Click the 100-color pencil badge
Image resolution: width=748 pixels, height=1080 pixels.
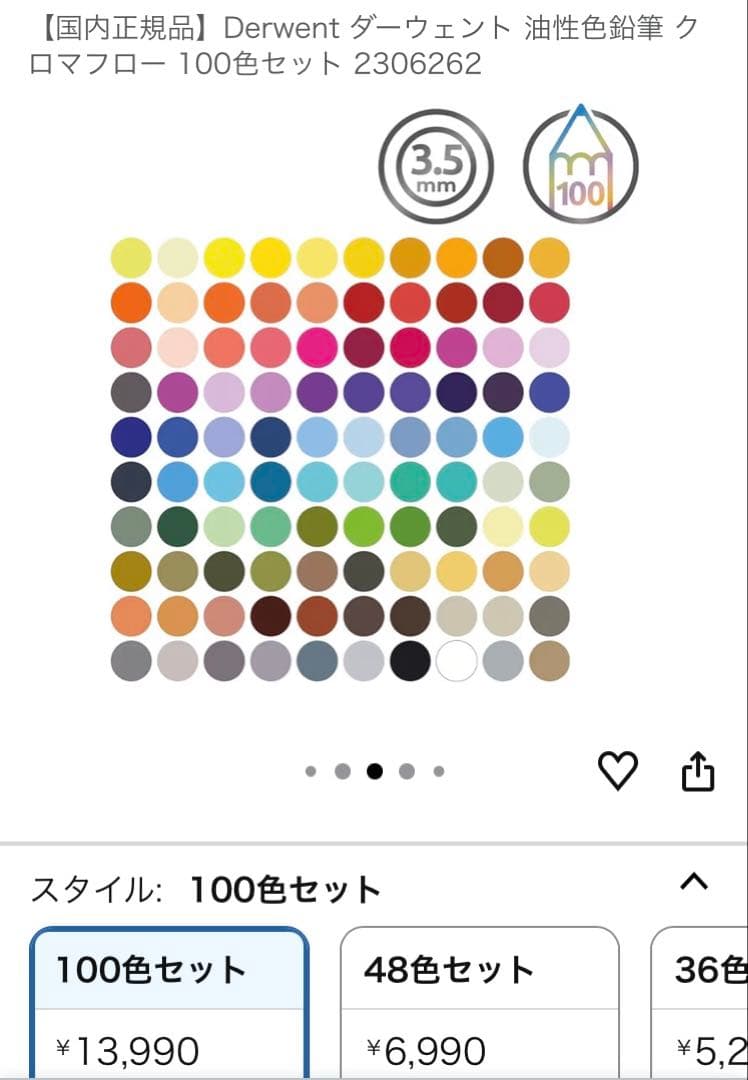[x=579, y=167]
